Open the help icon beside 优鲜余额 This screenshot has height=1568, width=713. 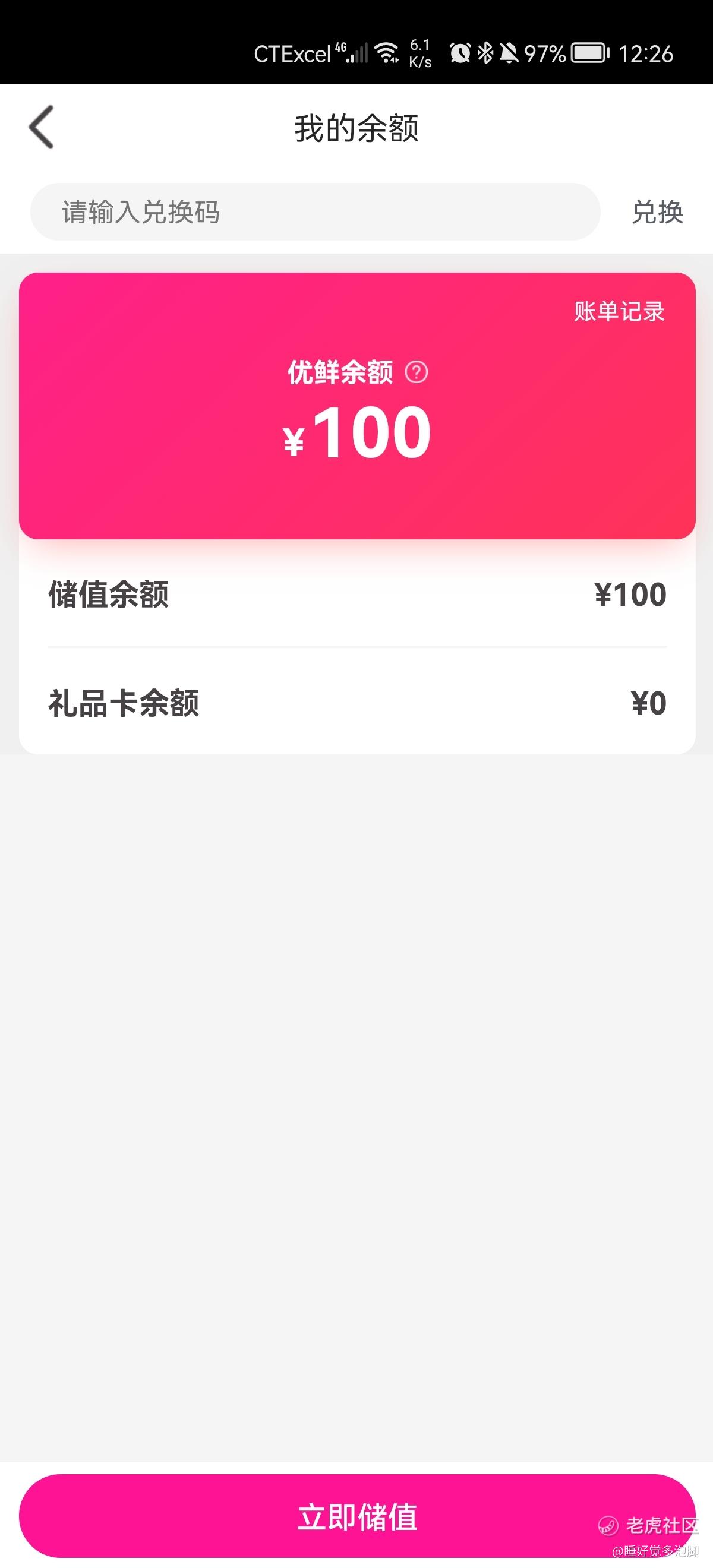pyautogui.click(x=417, y=372)
